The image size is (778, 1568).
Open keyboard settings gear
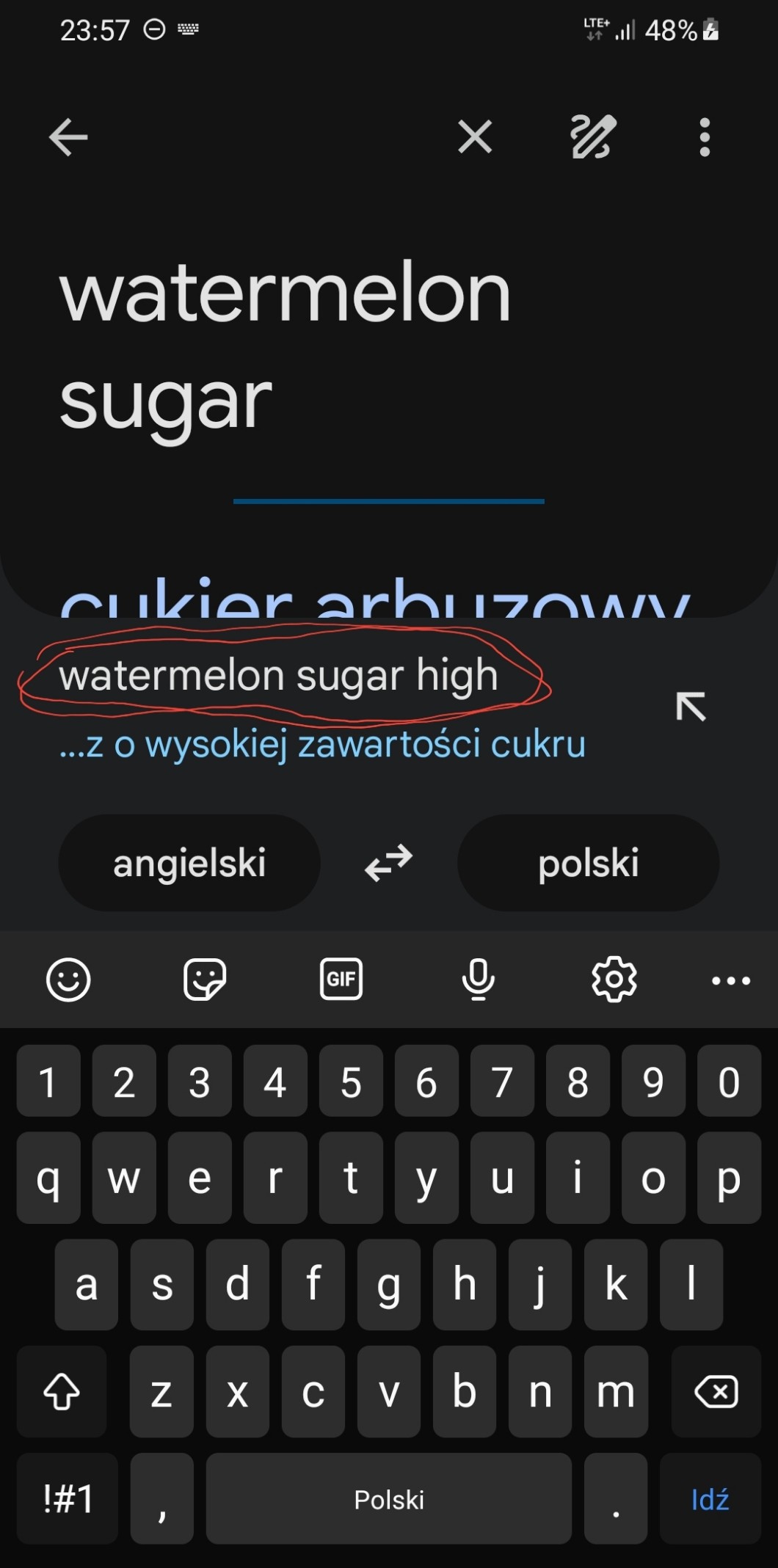614,980
